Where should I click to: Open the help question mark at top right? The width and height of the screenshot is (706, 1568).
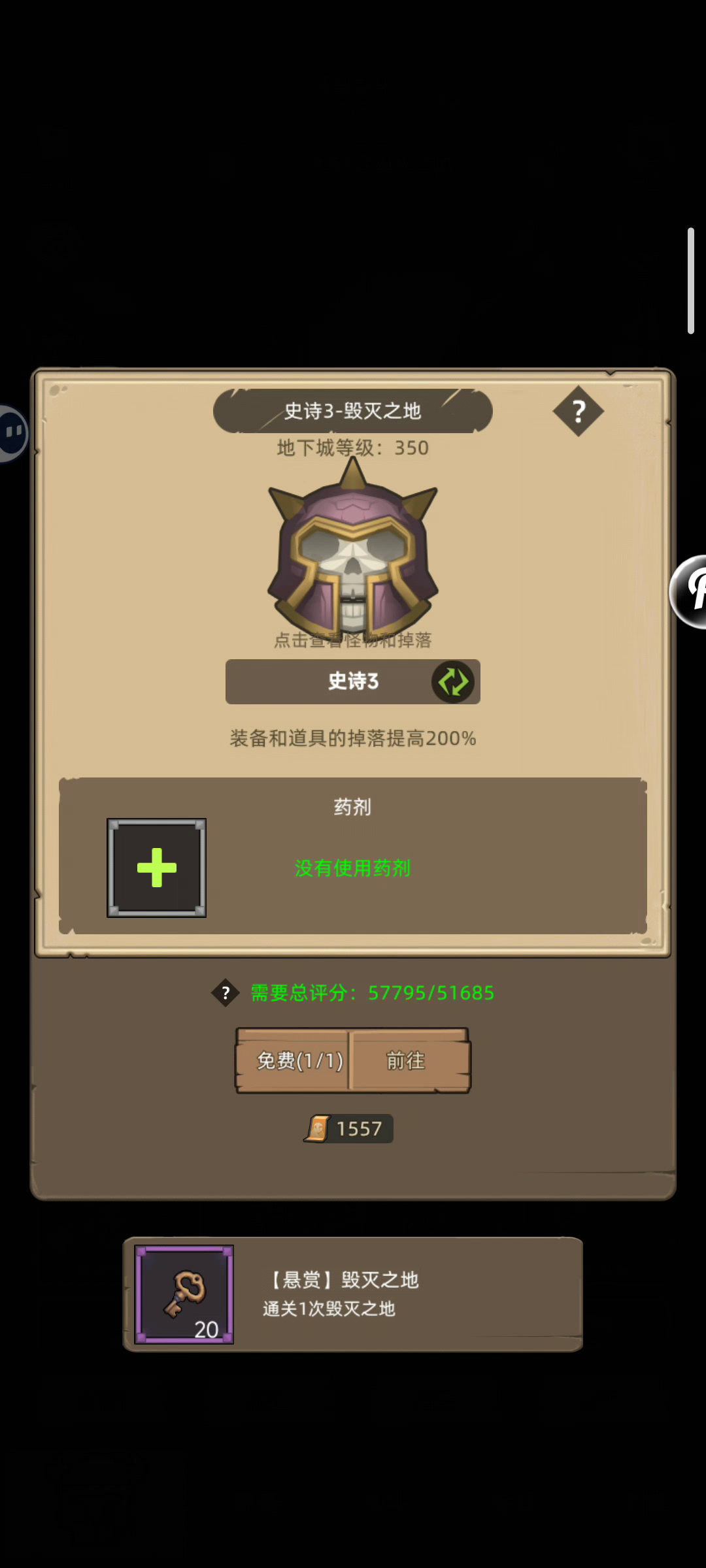(x=578, y=412)
